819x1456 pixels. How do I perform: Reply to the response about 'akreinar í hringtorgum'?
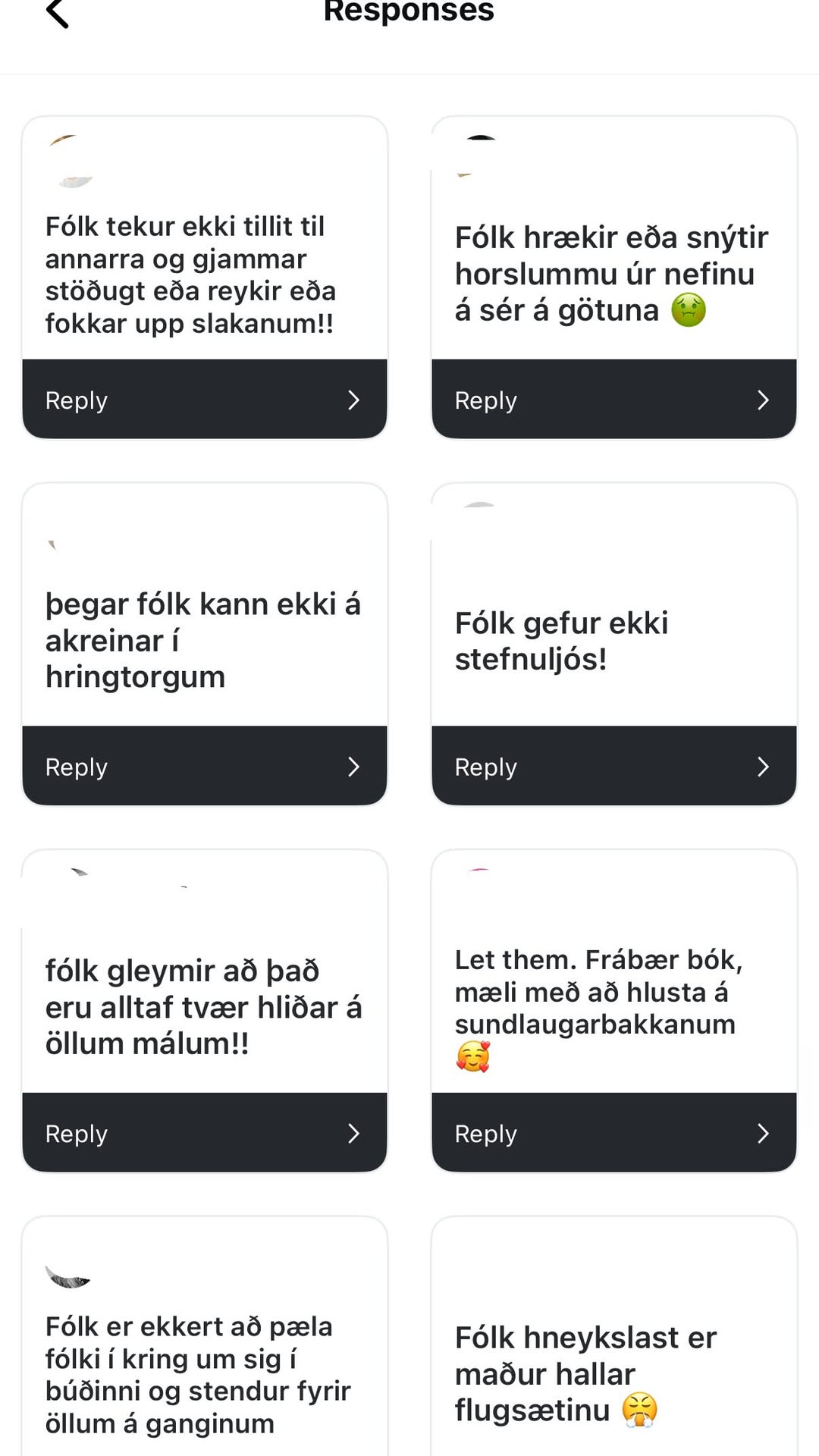[x=204, y=767]
